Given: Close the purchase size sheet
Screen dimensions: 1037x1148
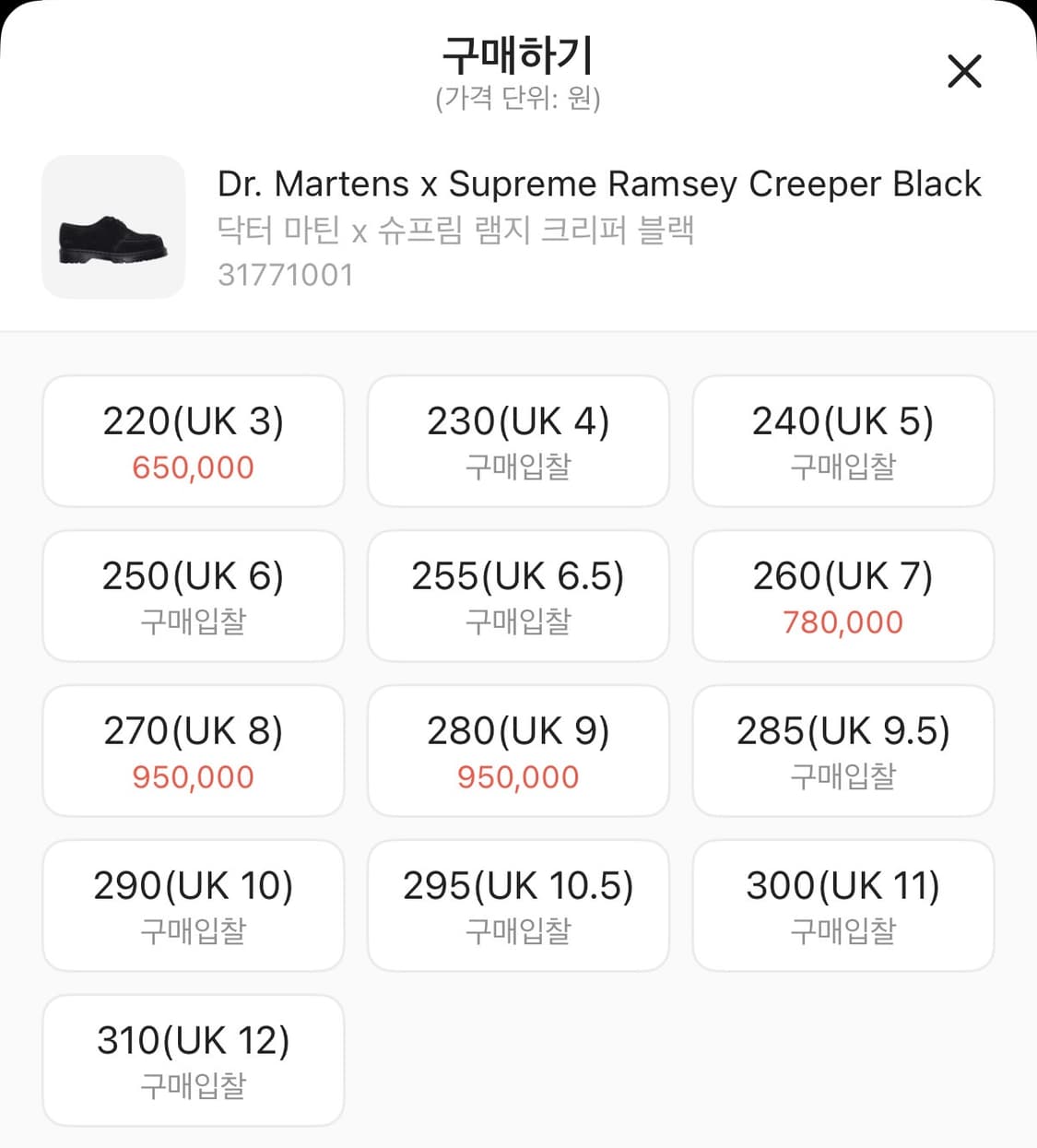Looking at the screenshot, I should [964, 71].
